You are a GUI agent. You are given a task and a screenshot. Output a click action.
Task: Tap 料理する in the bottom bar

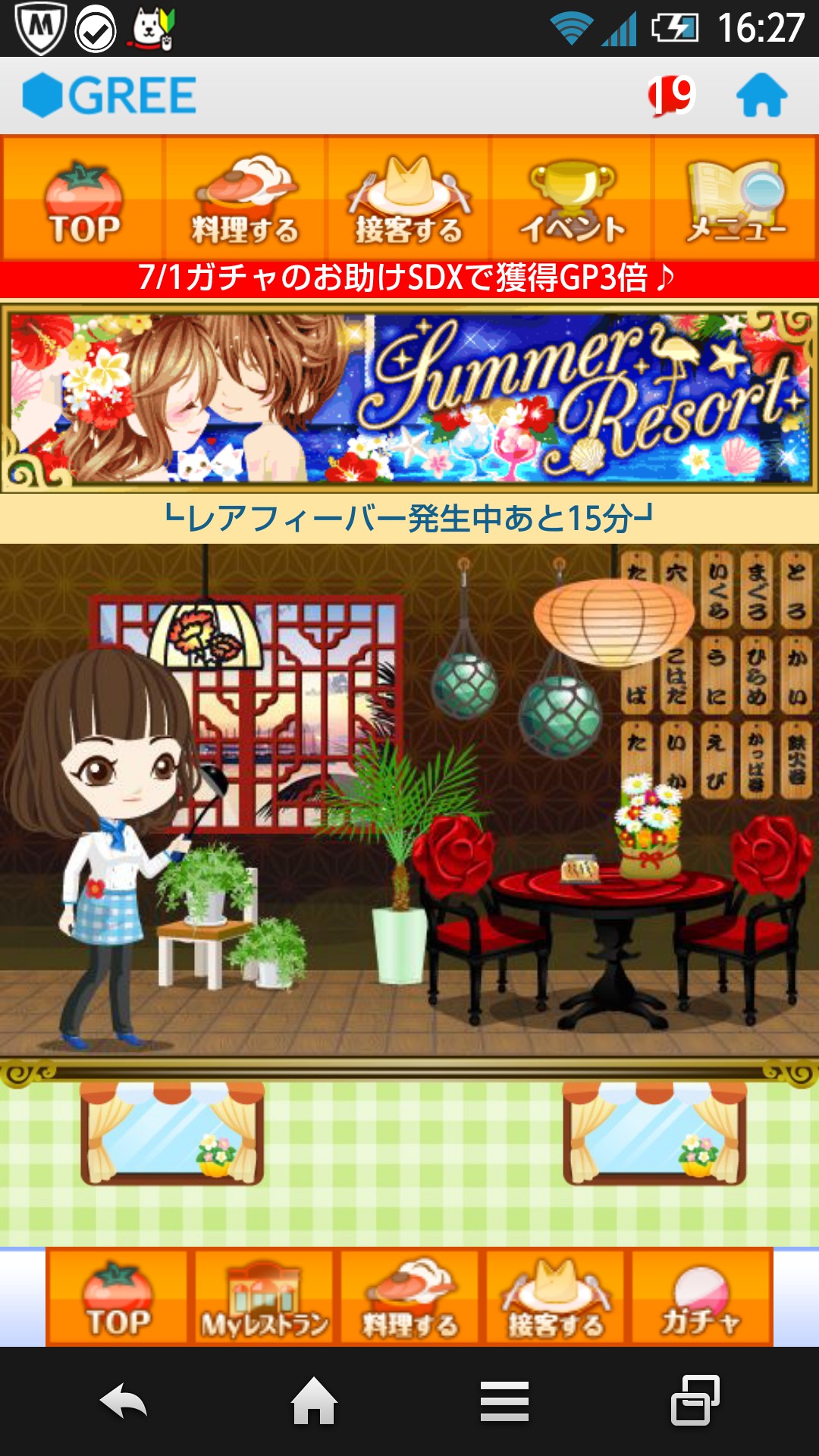409,1298
